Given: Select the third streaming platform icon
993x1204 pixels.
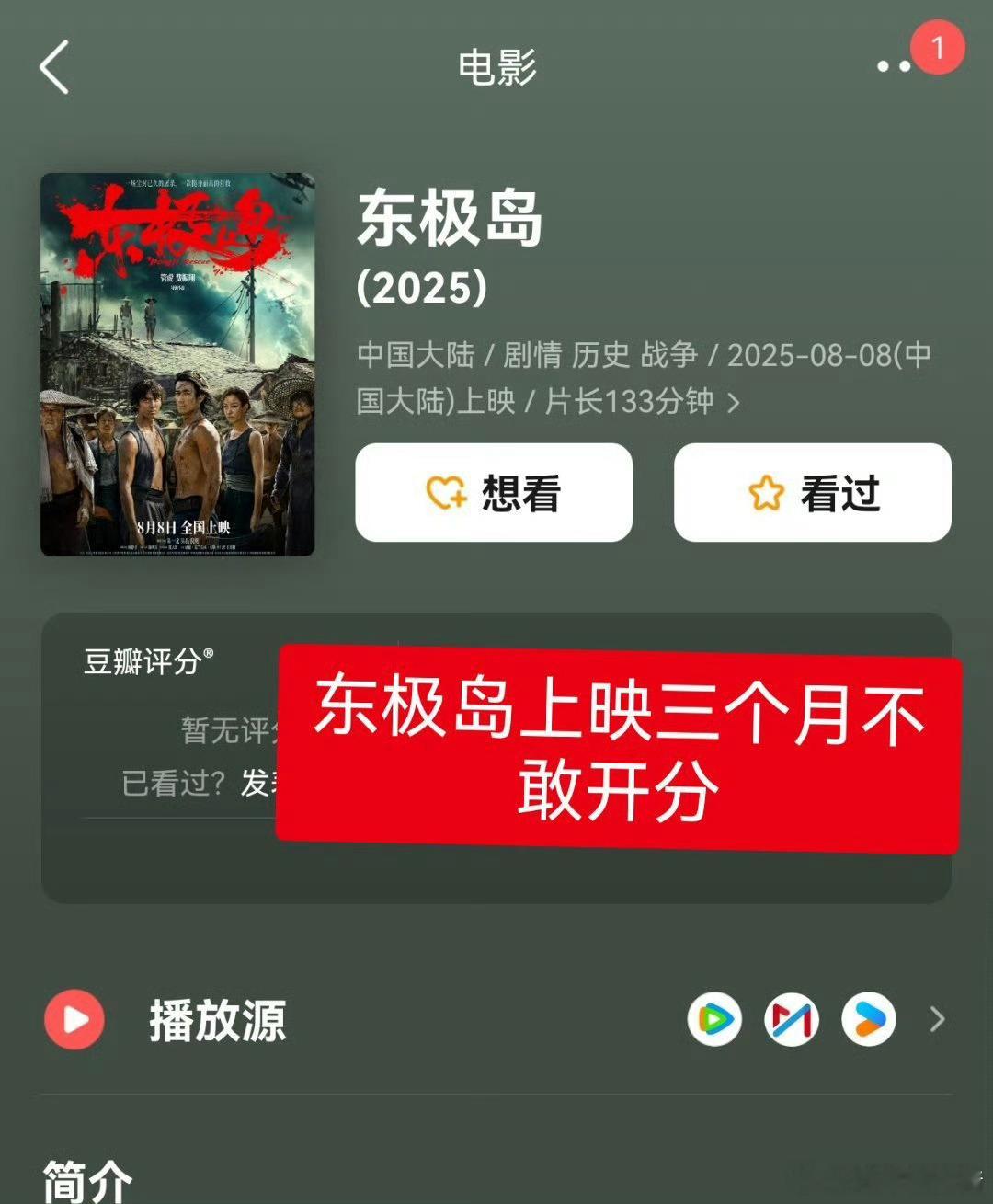Looking at the screenshot, I should point(868,1020).
